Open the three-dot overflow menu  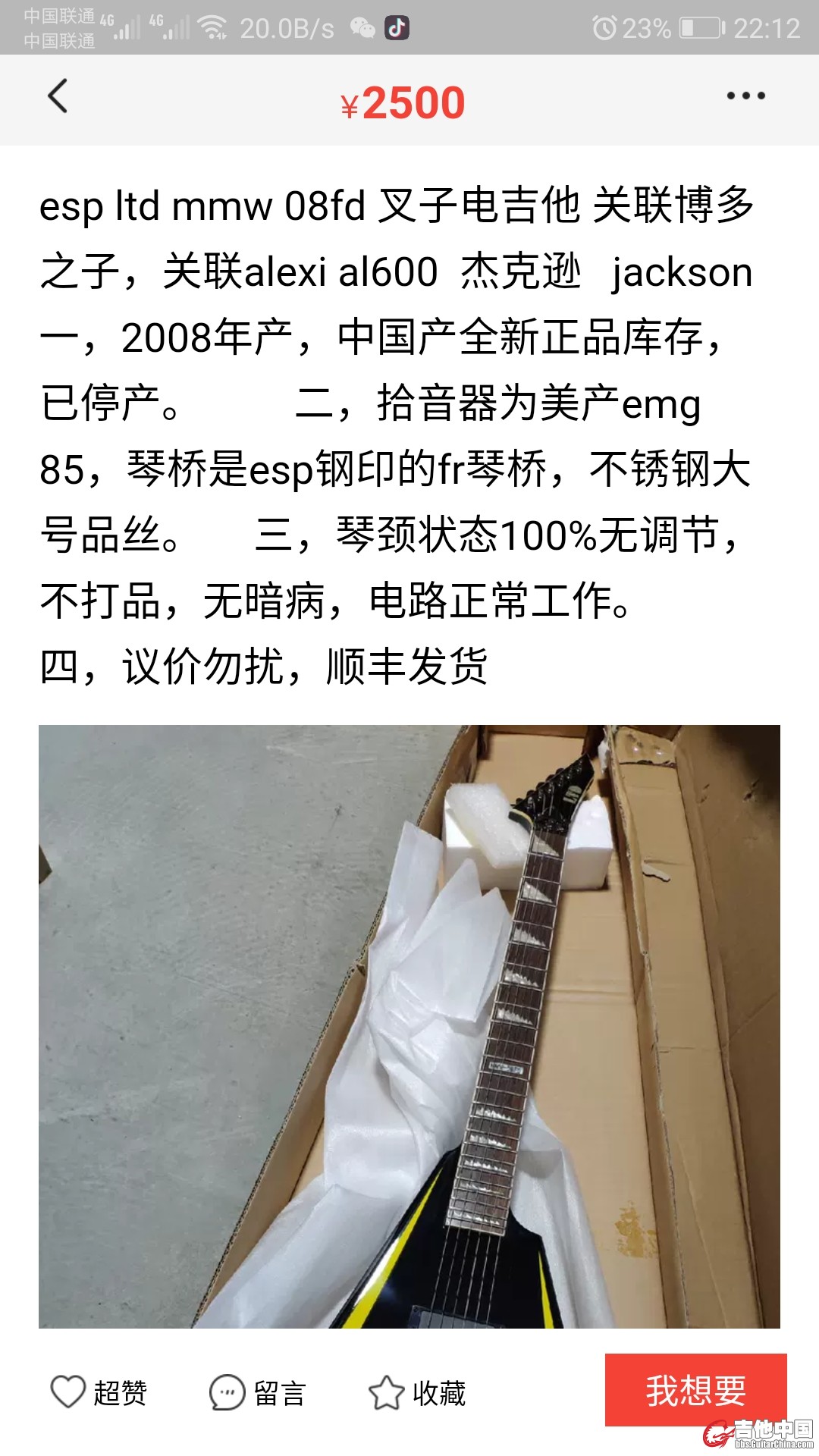(745, 96)
